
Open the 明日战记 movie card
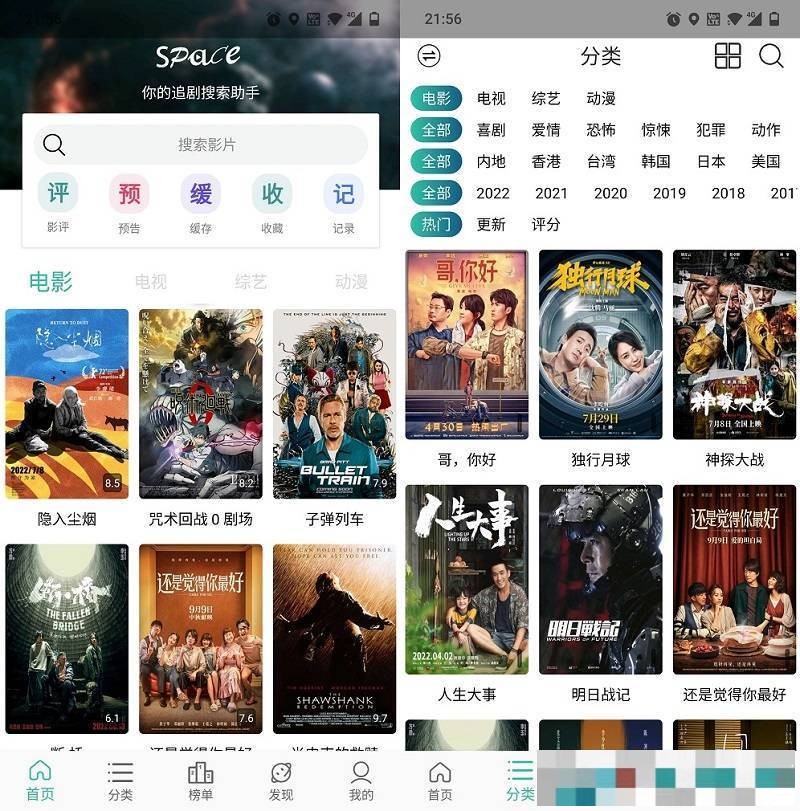600,580
